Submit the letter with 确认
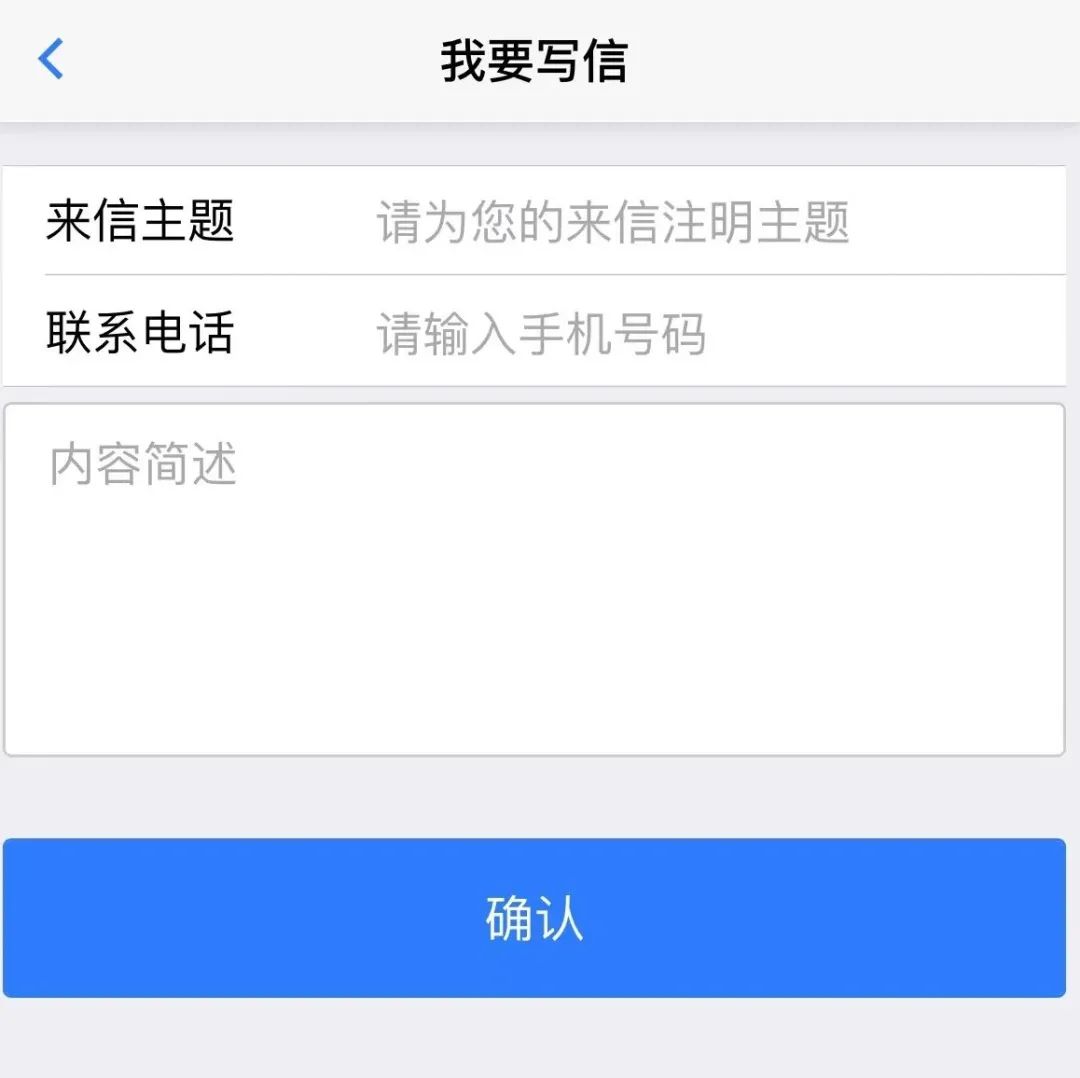The height and width of the screenshot is (1078, 1080). tap(534, 918)
